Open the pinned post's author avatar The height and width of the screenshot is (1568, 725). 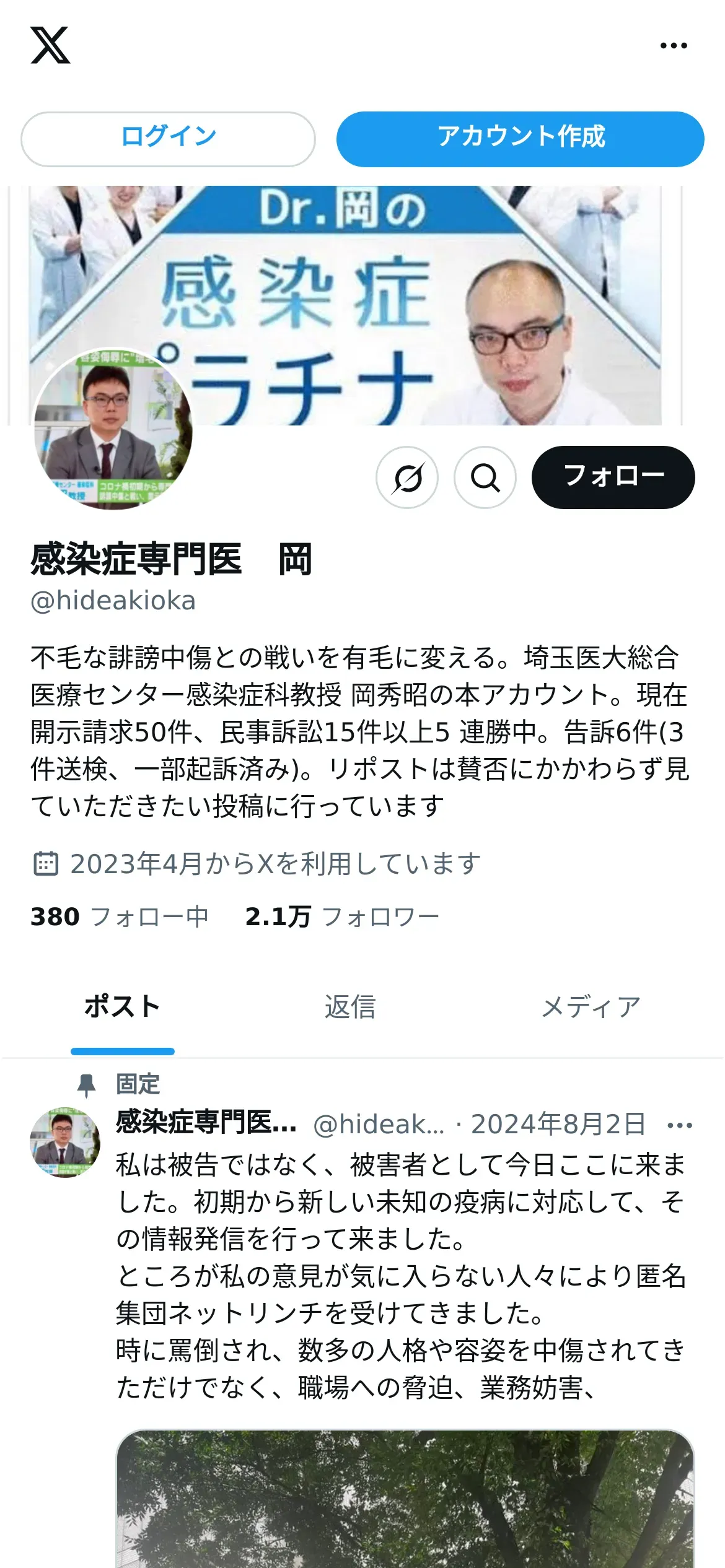pos(65,1143)
